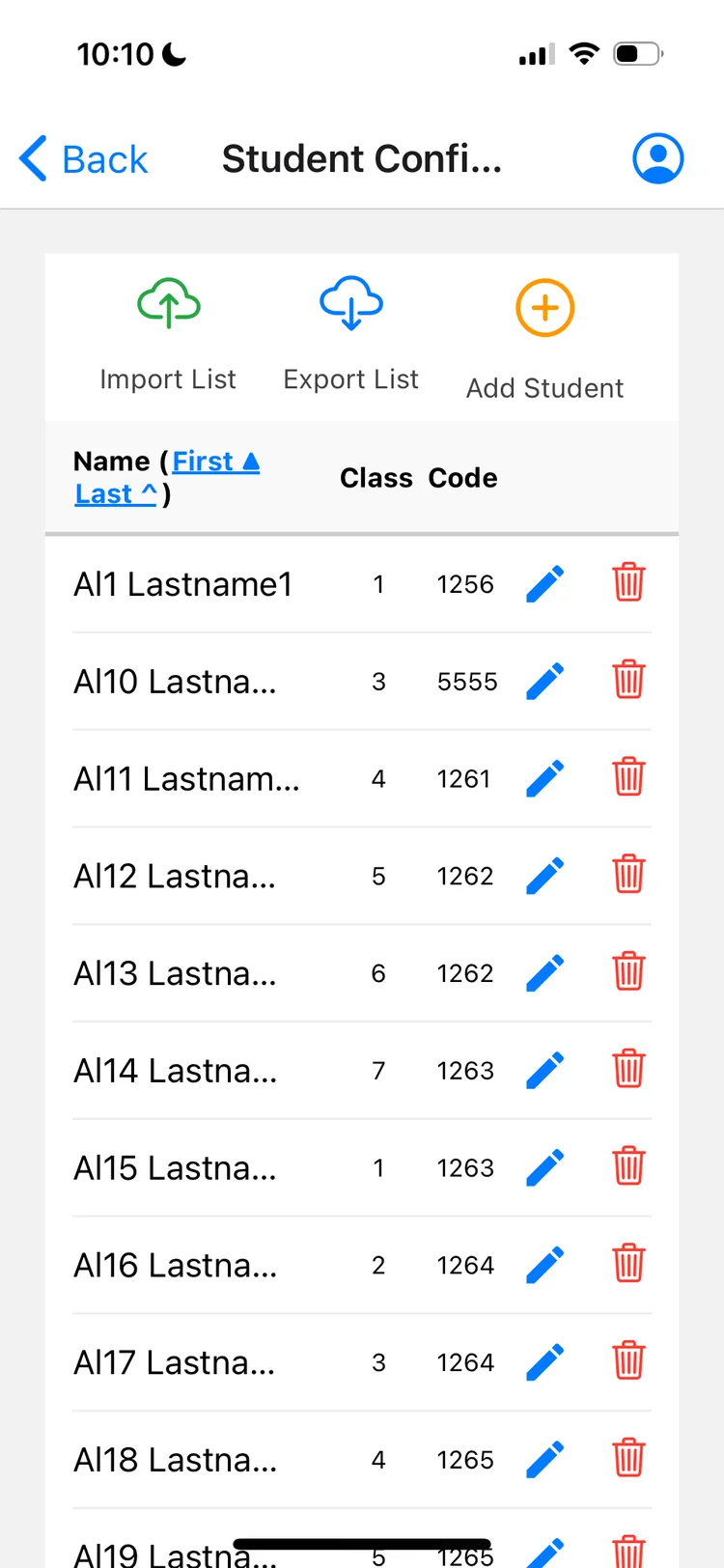Open the user profile icon
Viewport: 724px width, 1568px height.
click(657, 158)
